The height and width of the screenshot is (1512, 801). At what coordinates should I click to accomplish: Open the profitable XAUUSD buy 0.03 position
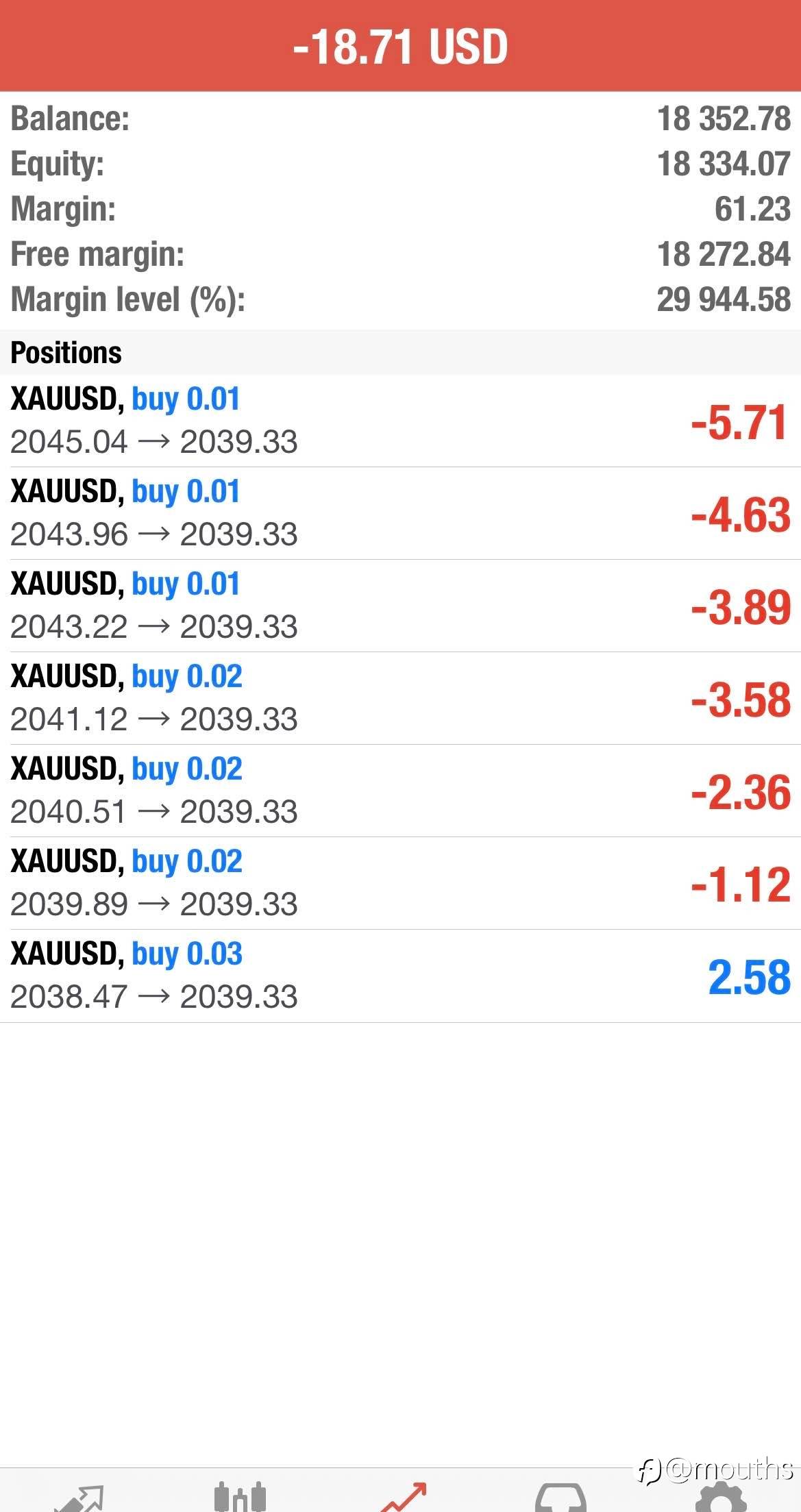[x=400, y=976]
